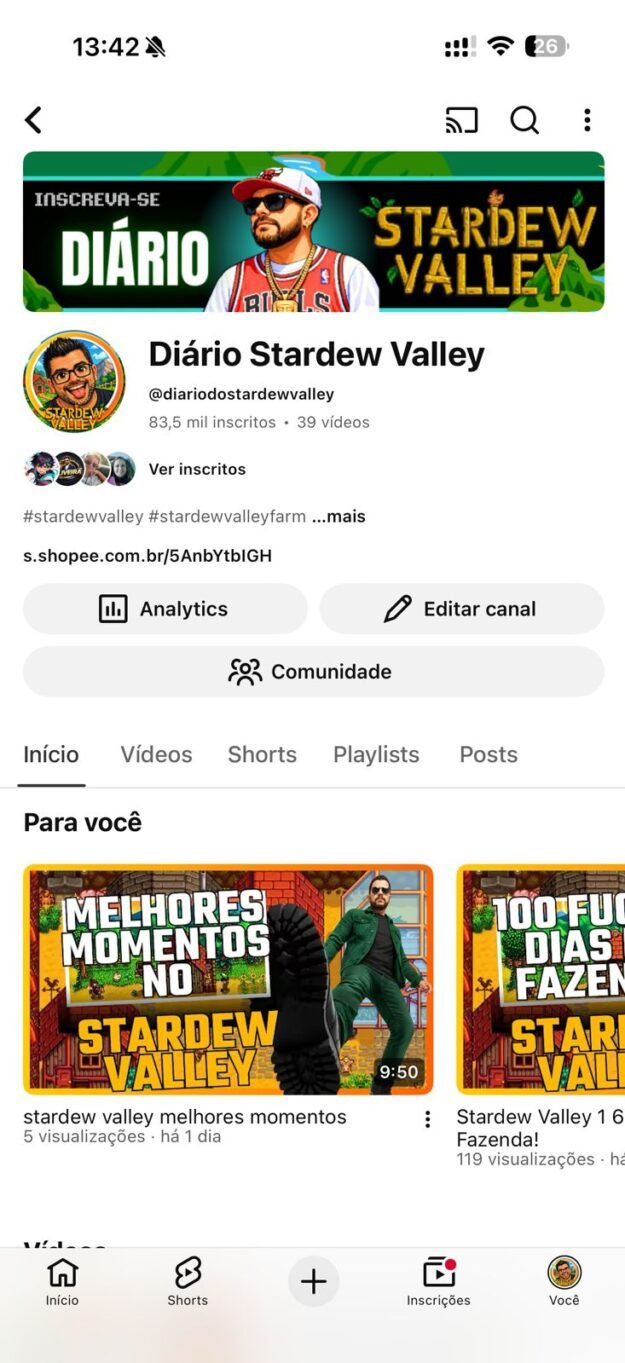Open the Você profile tab
625x1363 pixels.
(x=564, y=1282)
